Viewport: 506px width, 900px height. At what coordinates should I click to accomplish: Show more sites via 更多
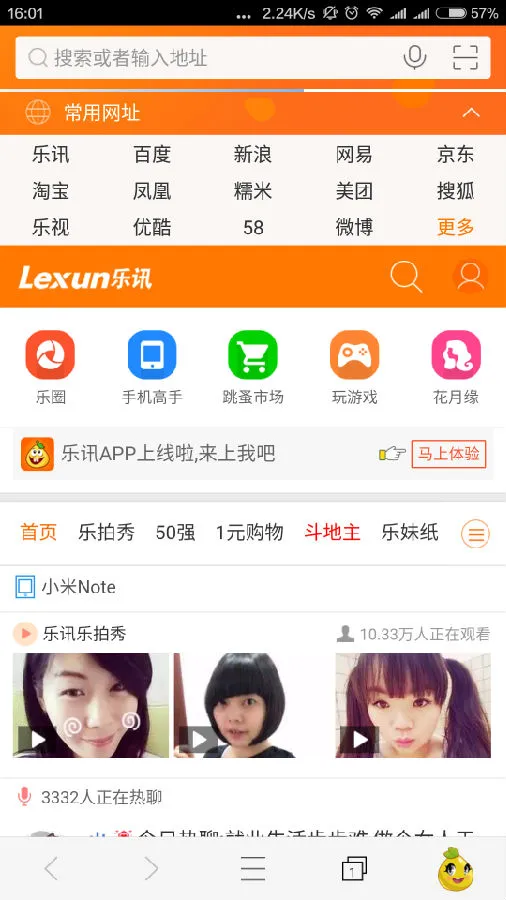(456, 227)
